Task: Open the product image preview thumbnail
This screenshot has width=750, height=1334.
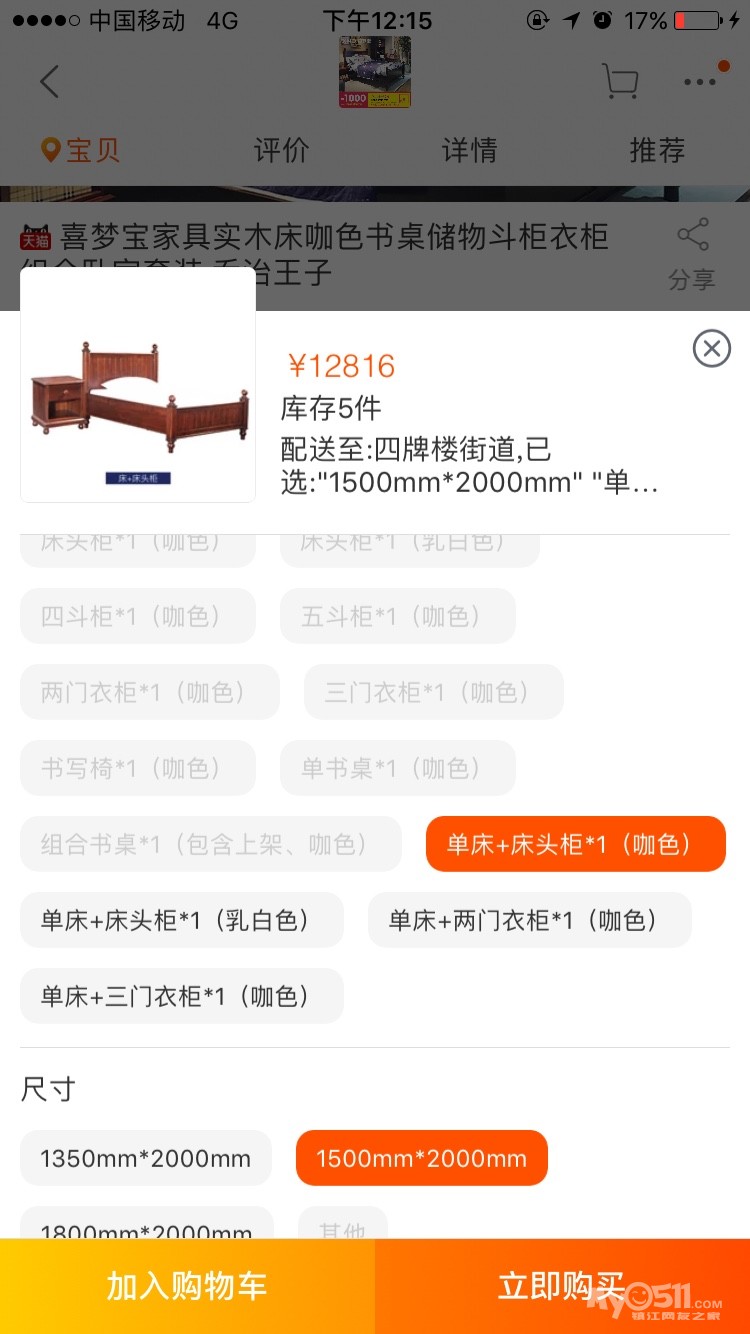Action: point(138,385)
